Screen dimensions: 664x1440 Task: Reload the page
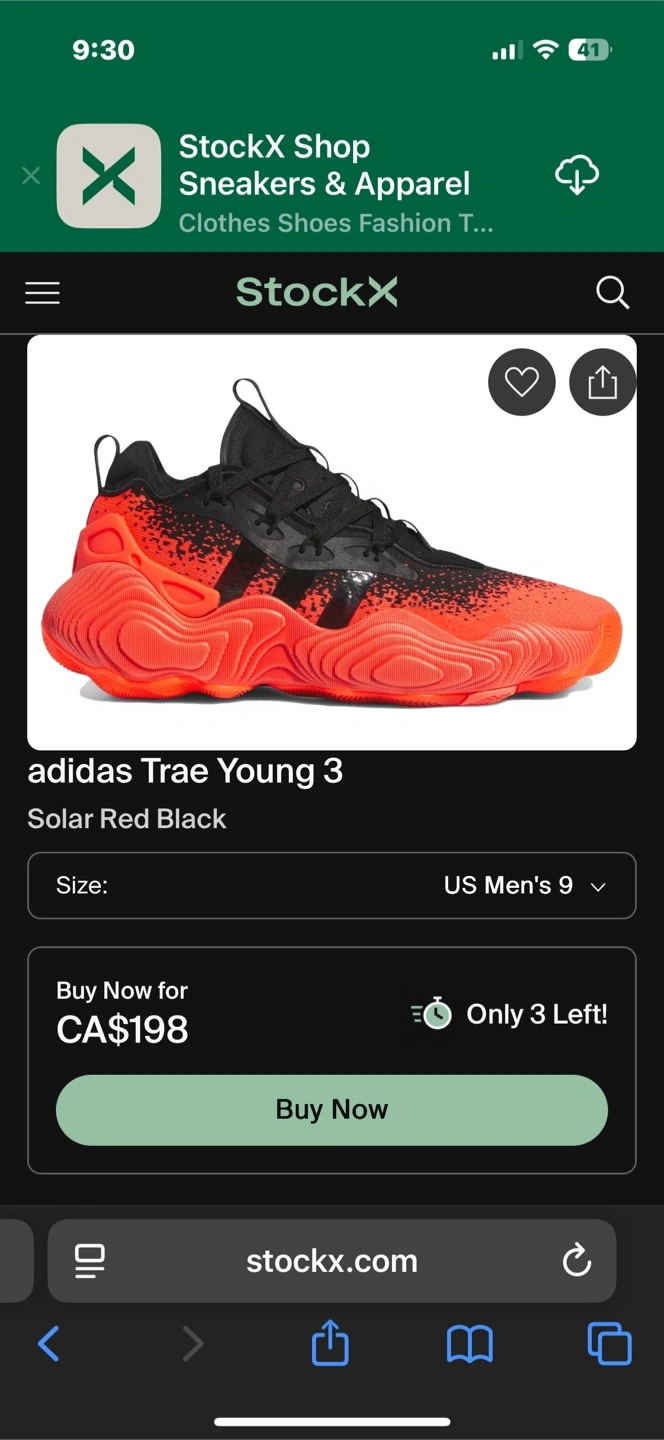click(x=577, y=1261)
